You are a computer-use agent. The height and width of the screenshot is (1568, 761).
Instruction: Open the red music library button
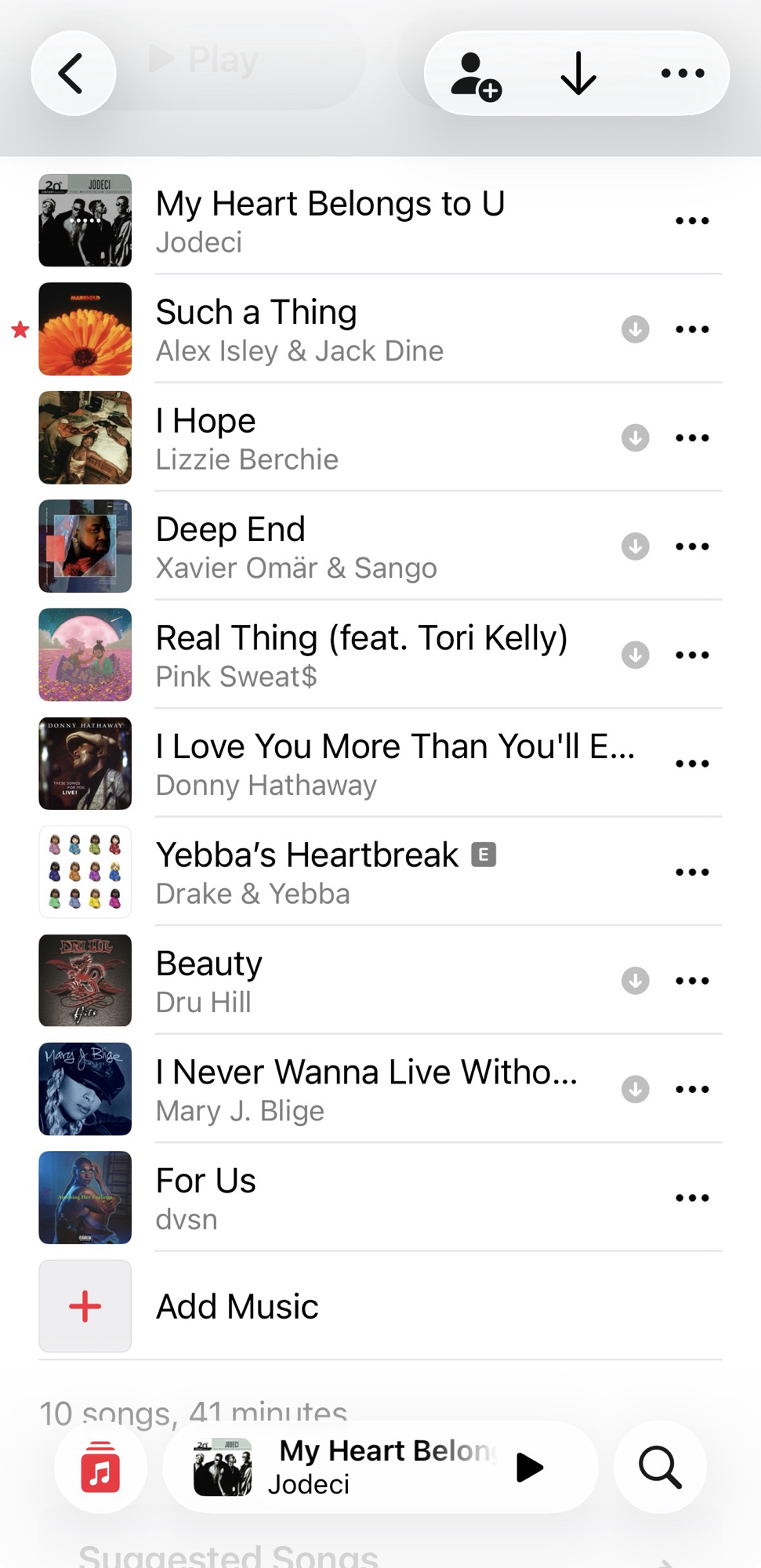click(x=100, y=1467)
